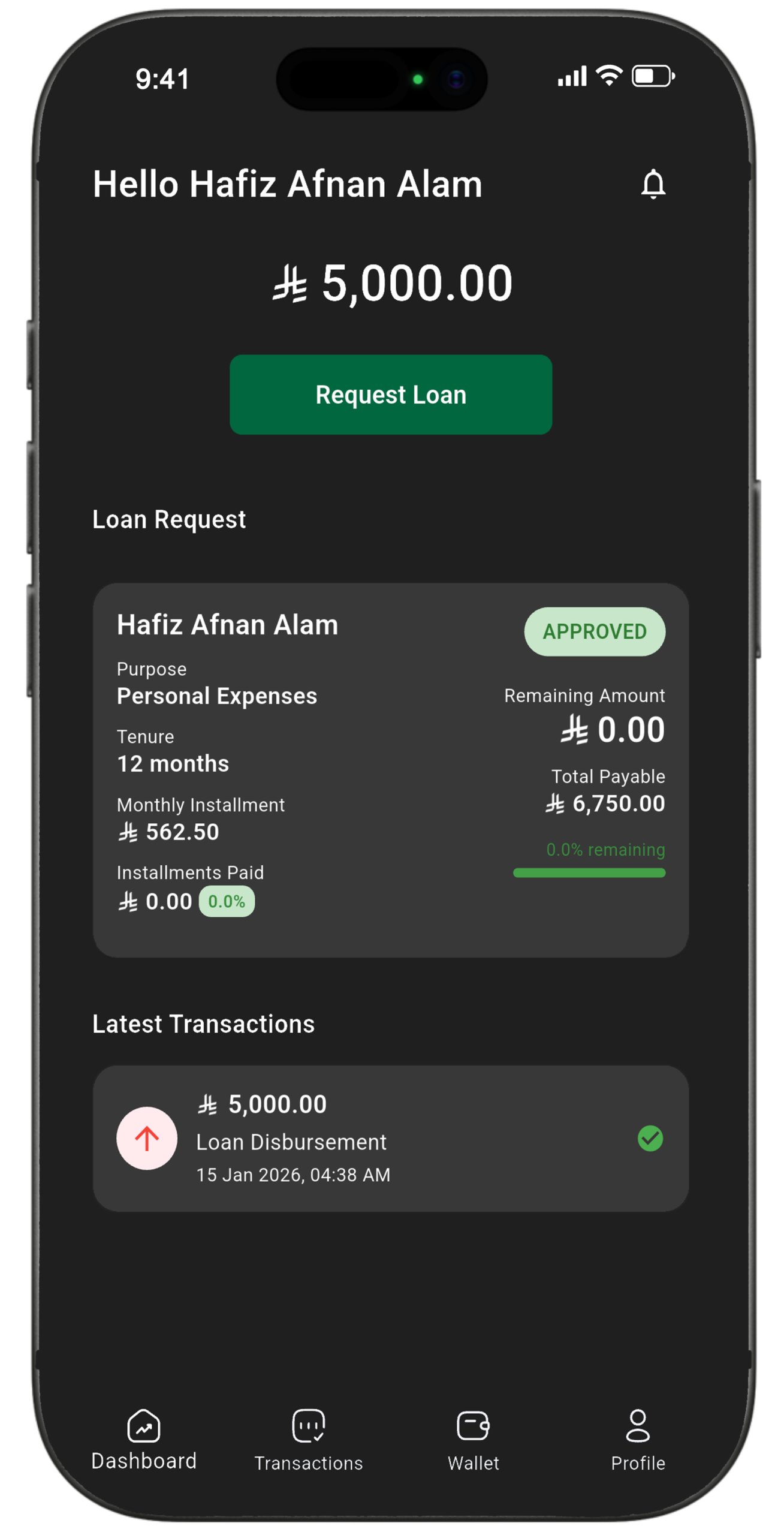Switch to the Transactions tab

tap(309, 1440)
